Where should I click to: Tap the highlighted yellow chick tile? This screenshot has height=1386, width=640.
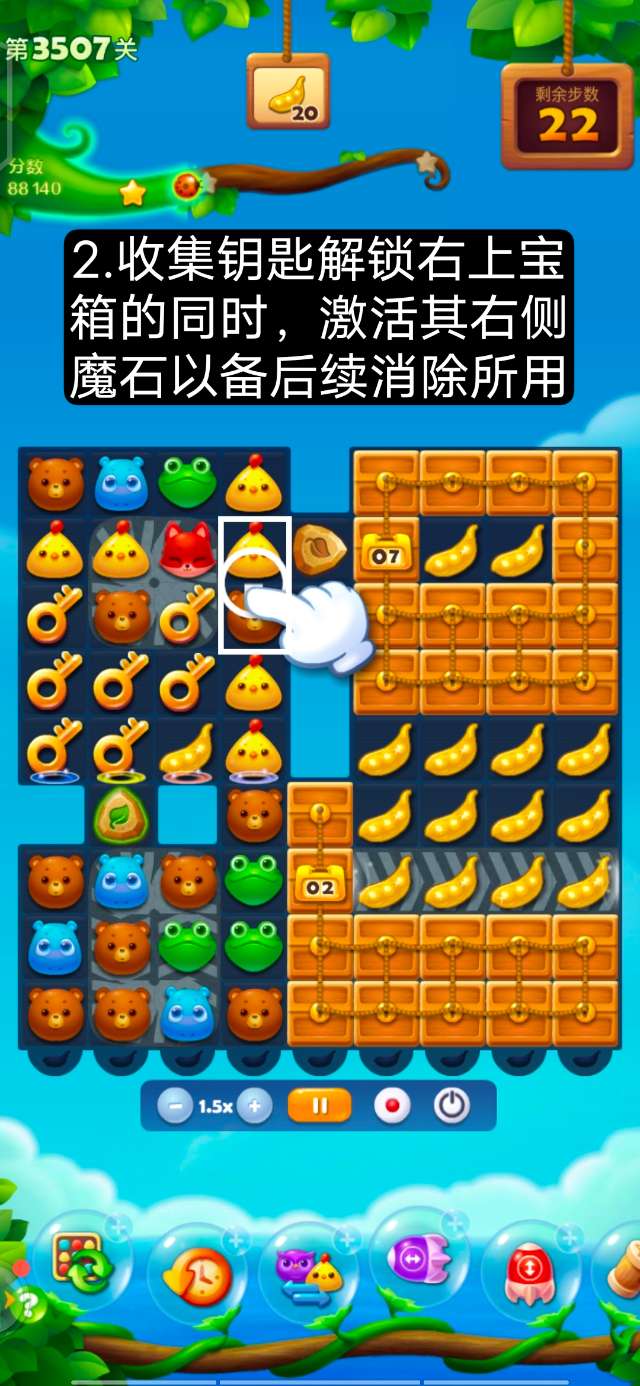(x=255, y=549)
